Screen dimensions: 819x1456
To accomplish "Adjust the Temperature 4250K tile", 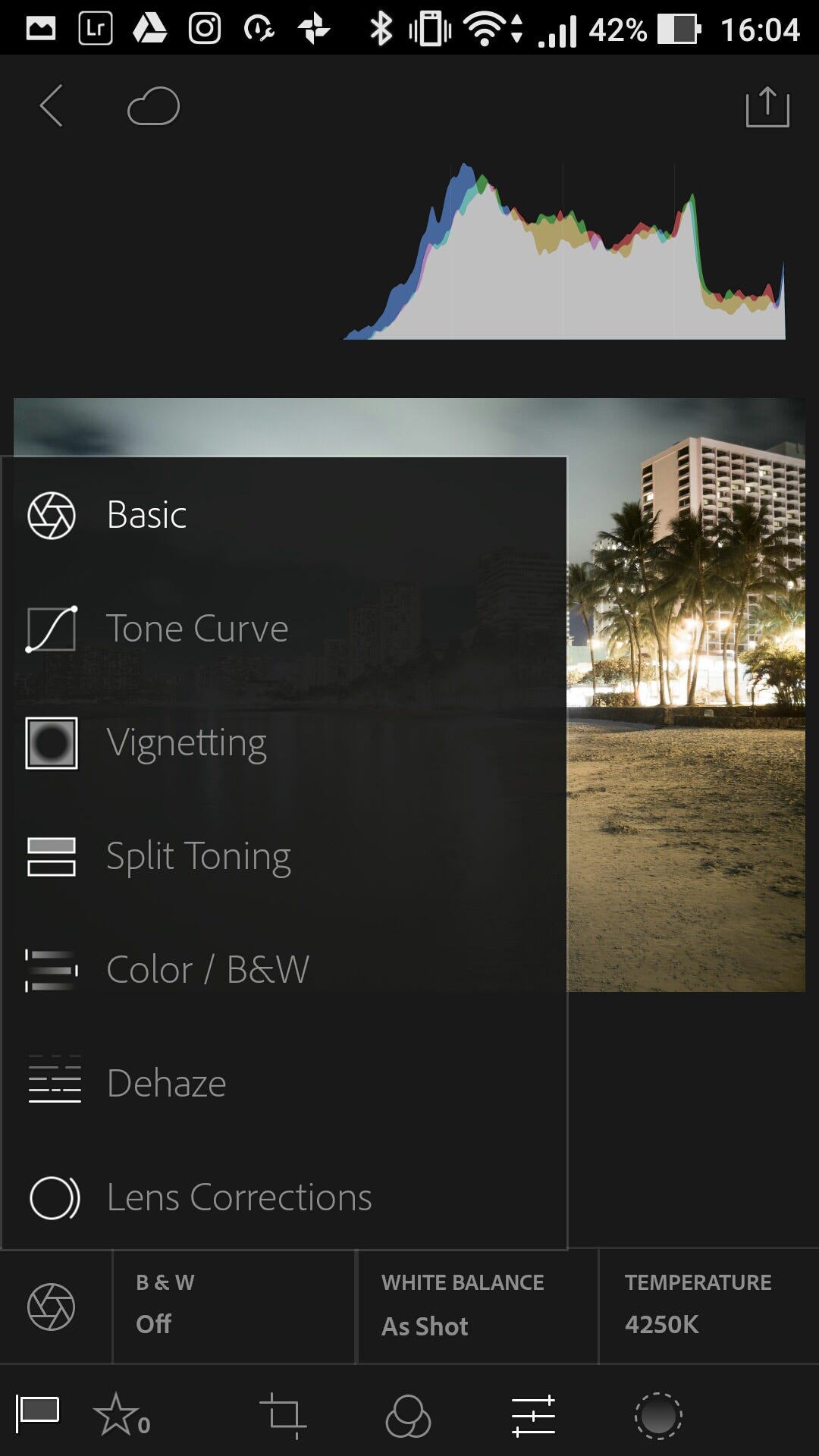I will (708, 1306).
